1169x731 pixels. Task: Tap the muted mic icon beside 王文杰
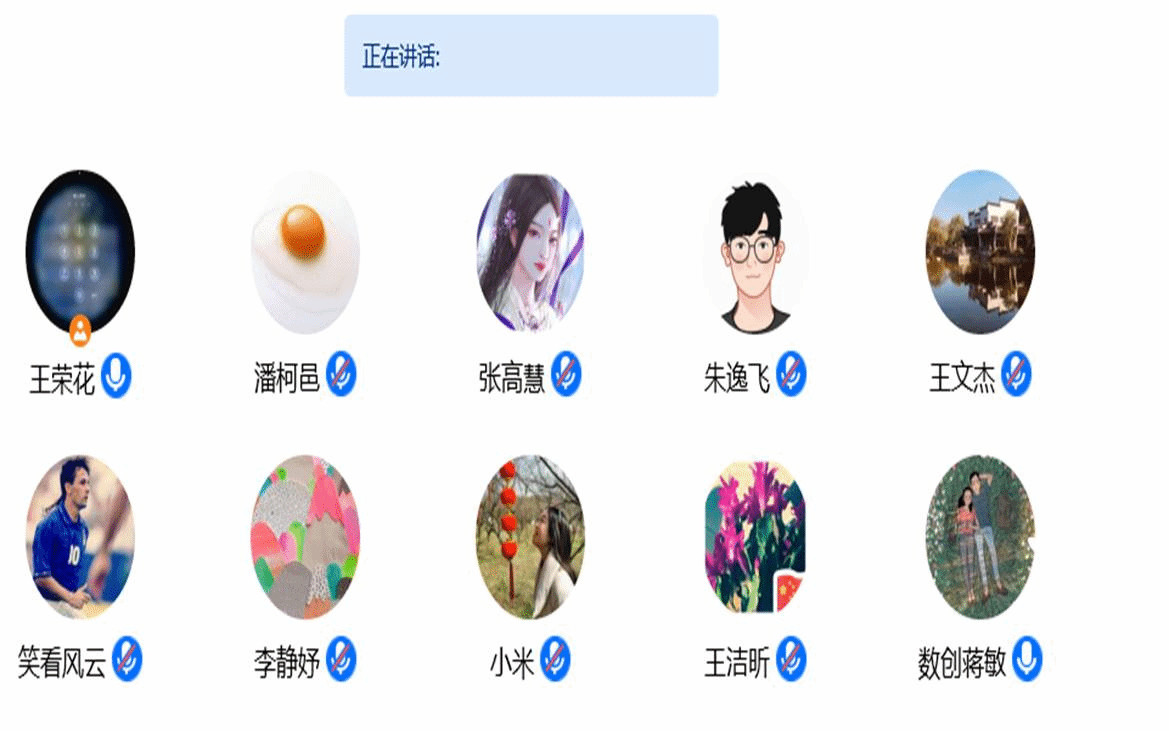(1016, 375)
